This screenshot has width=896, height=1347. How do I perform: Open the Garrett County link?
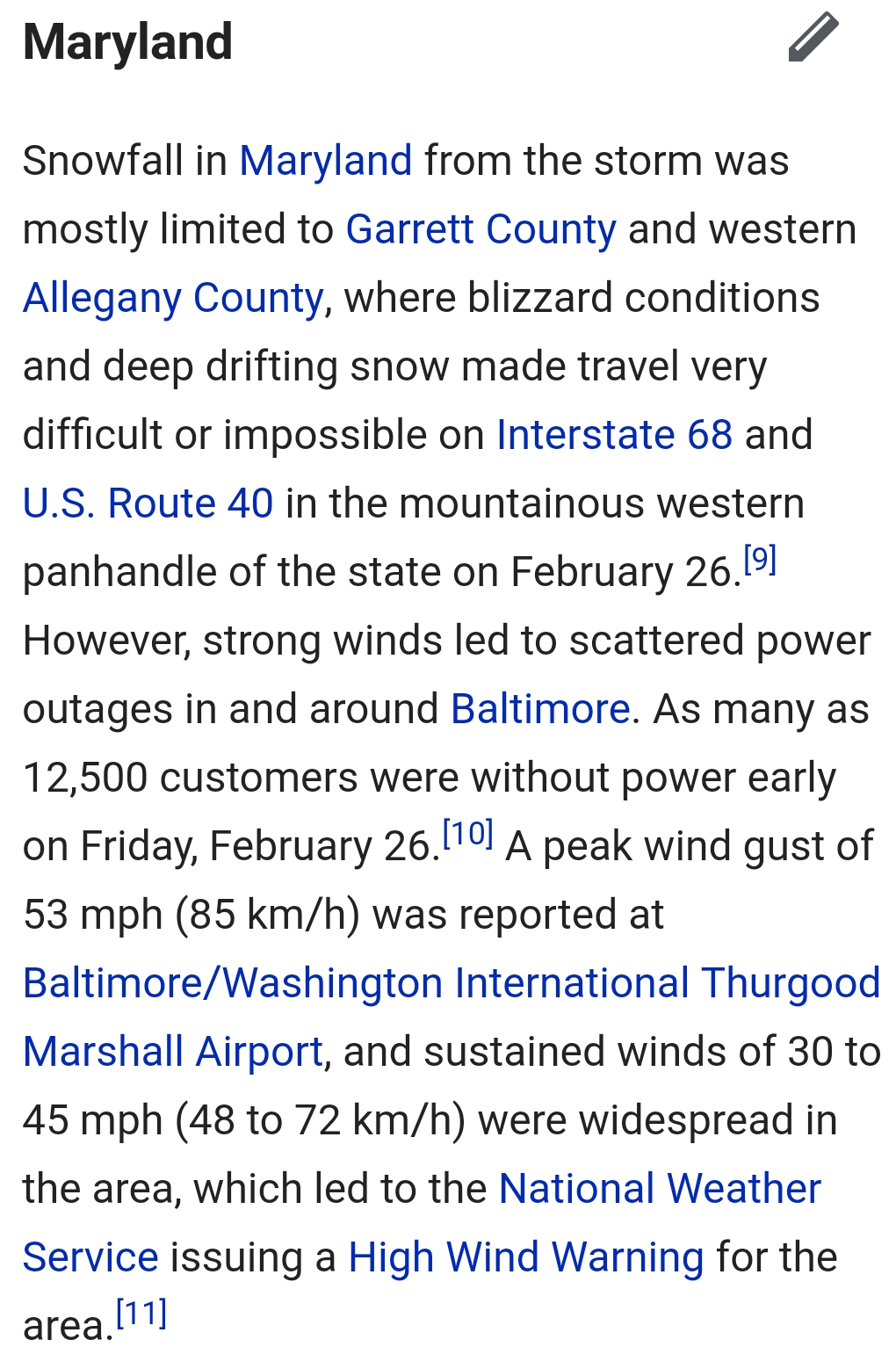(481, 230)
